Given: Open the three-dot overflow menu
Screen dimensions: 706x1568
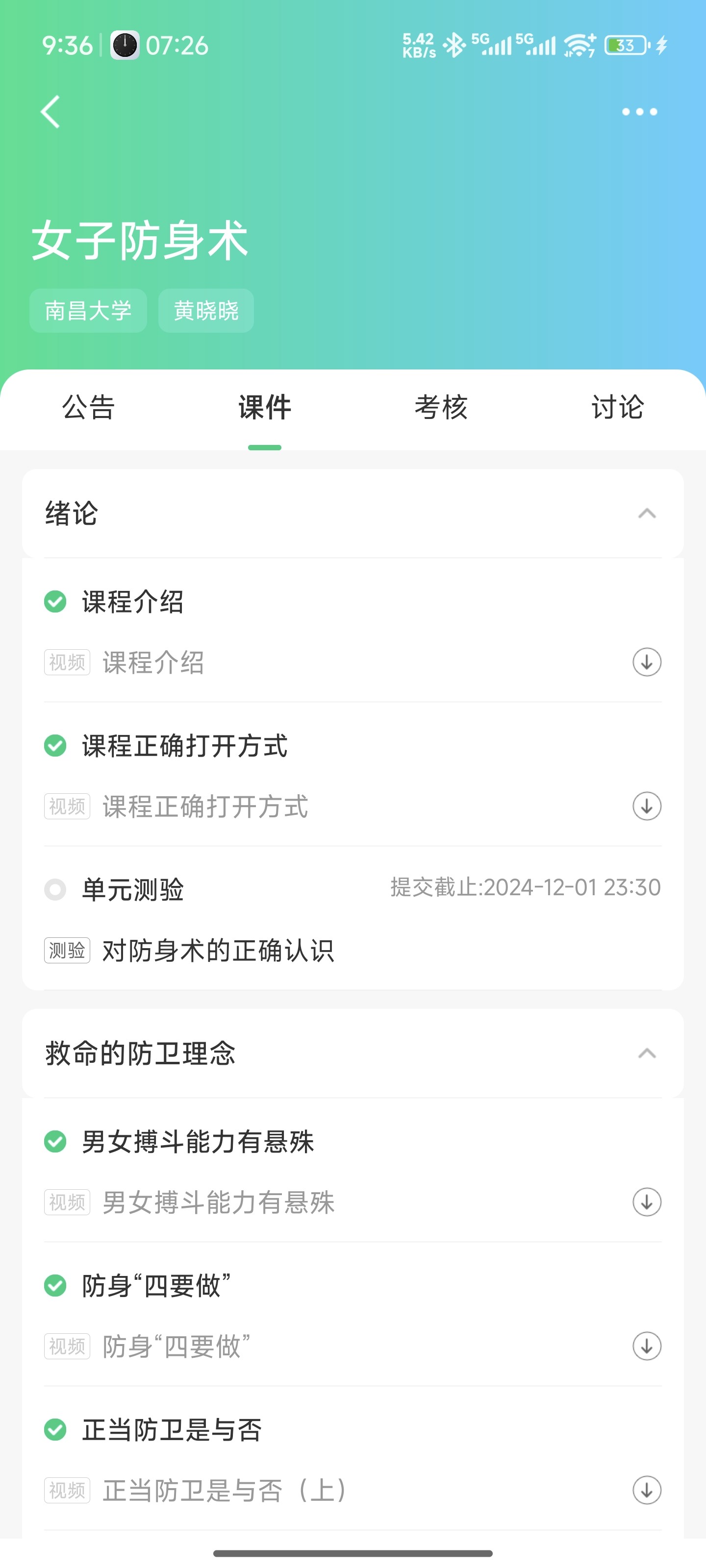Looking at the screenshot, I should [639, 112].
